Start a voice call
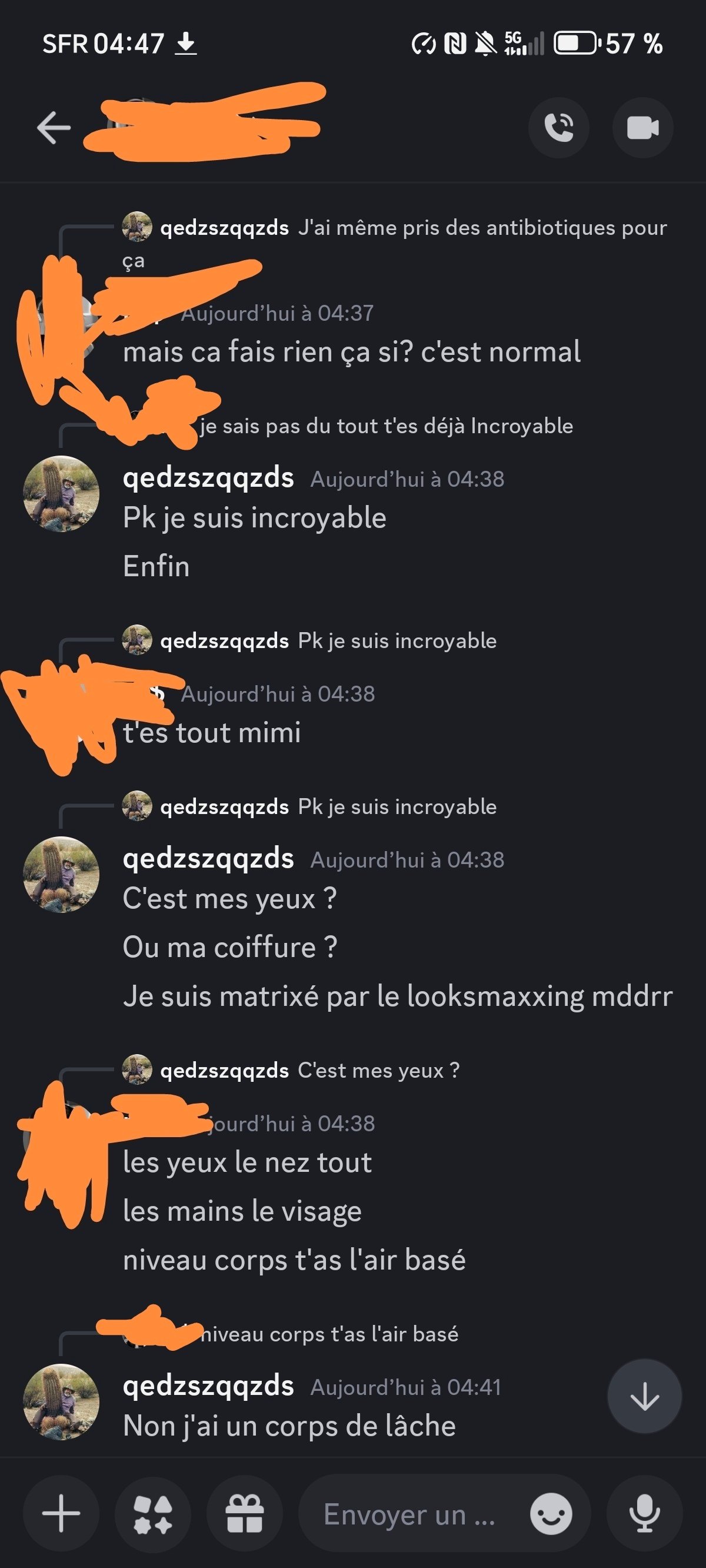This screenshot has width=706, height=1568. pyautogui.click(x=558, y=128)
